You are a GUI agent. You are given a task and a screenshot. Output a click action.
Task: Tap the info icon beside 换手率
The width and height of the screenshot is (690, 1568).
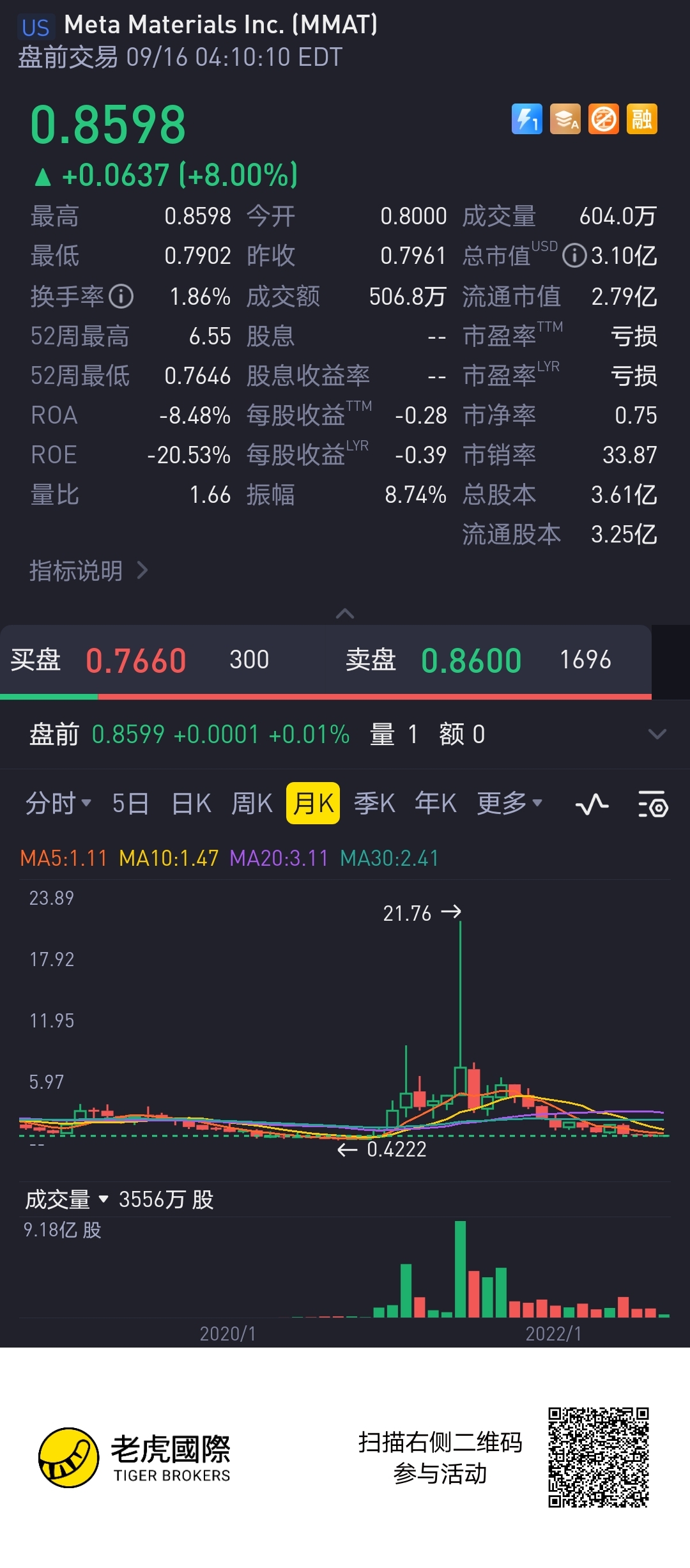[x=121, y=296]
